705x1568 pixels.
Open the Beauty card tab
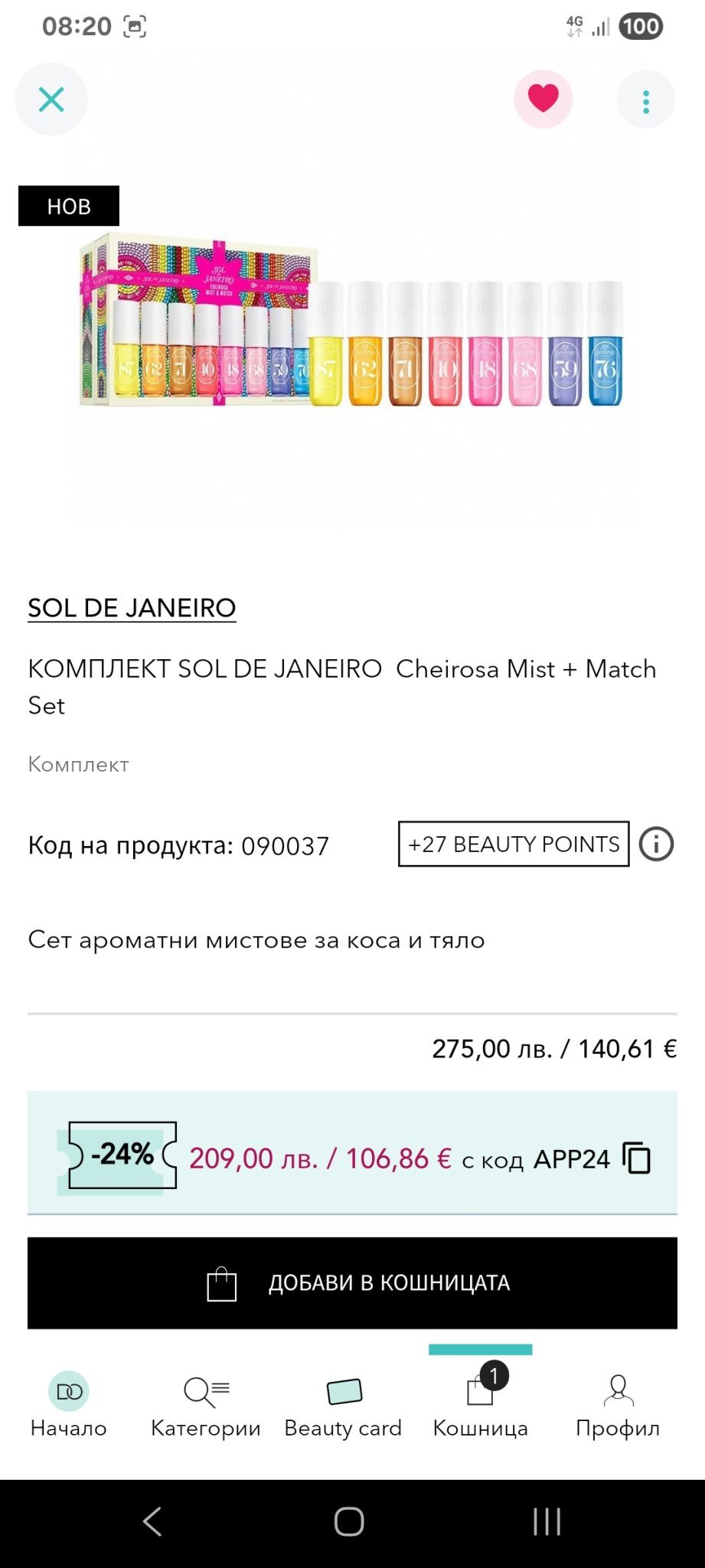point(343,1406)
